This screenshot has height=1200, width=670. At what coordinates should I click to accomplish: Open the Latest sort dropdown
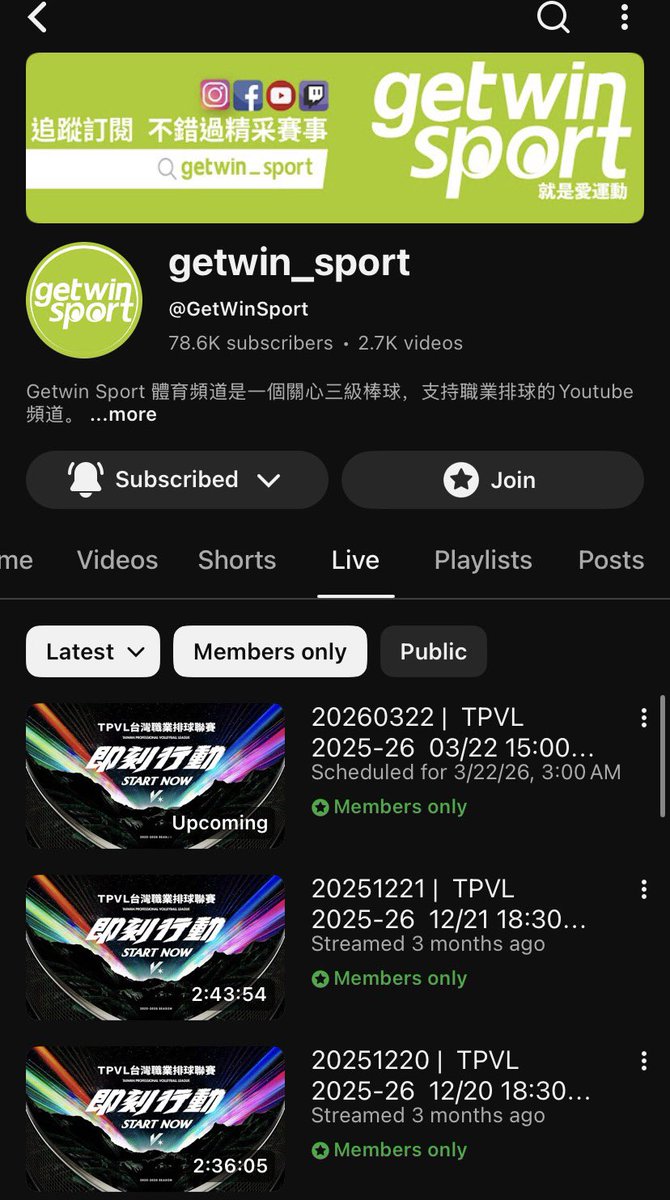(x=93, y=652)
